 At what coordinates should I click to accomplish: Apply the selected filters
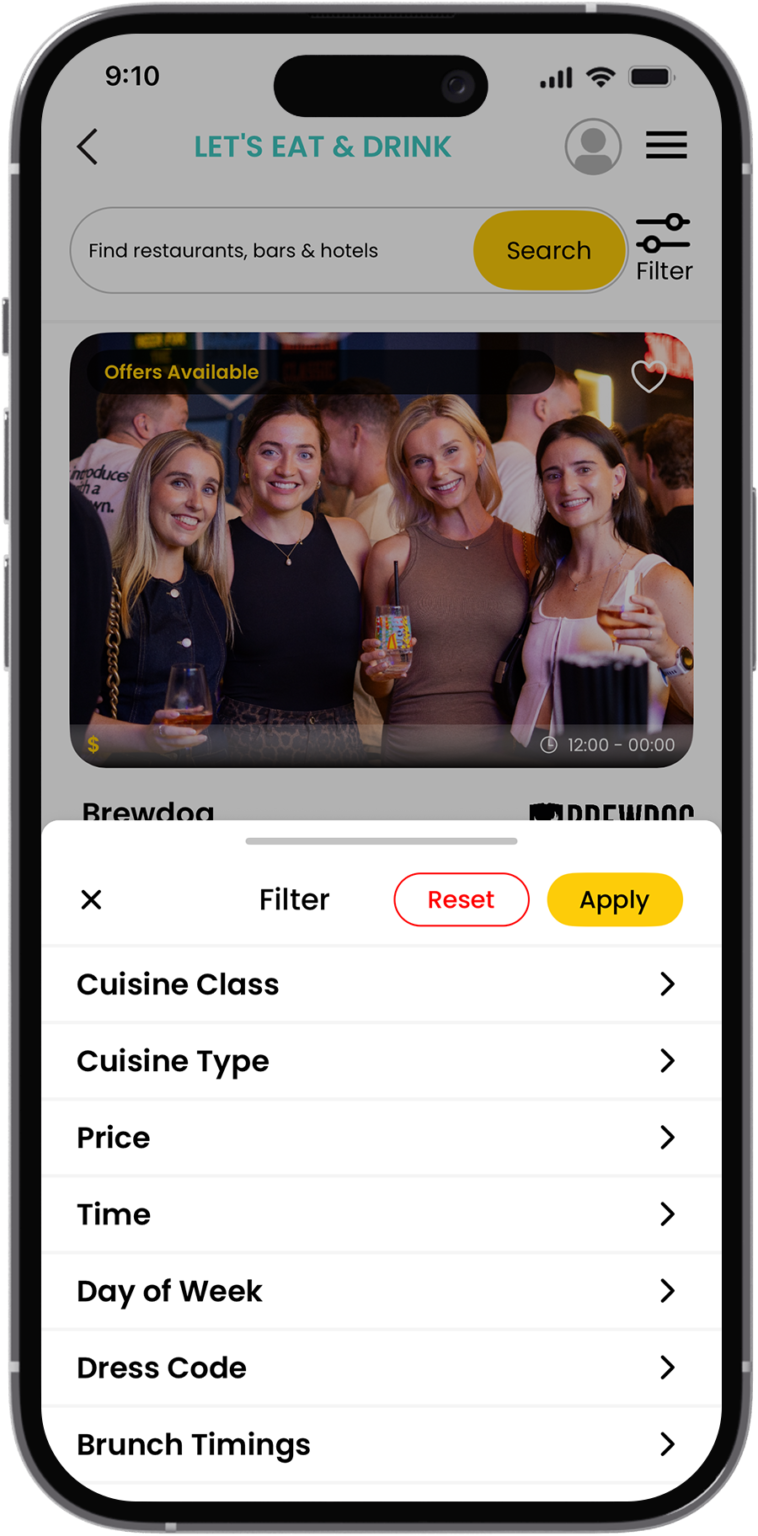tap(614, 900)
